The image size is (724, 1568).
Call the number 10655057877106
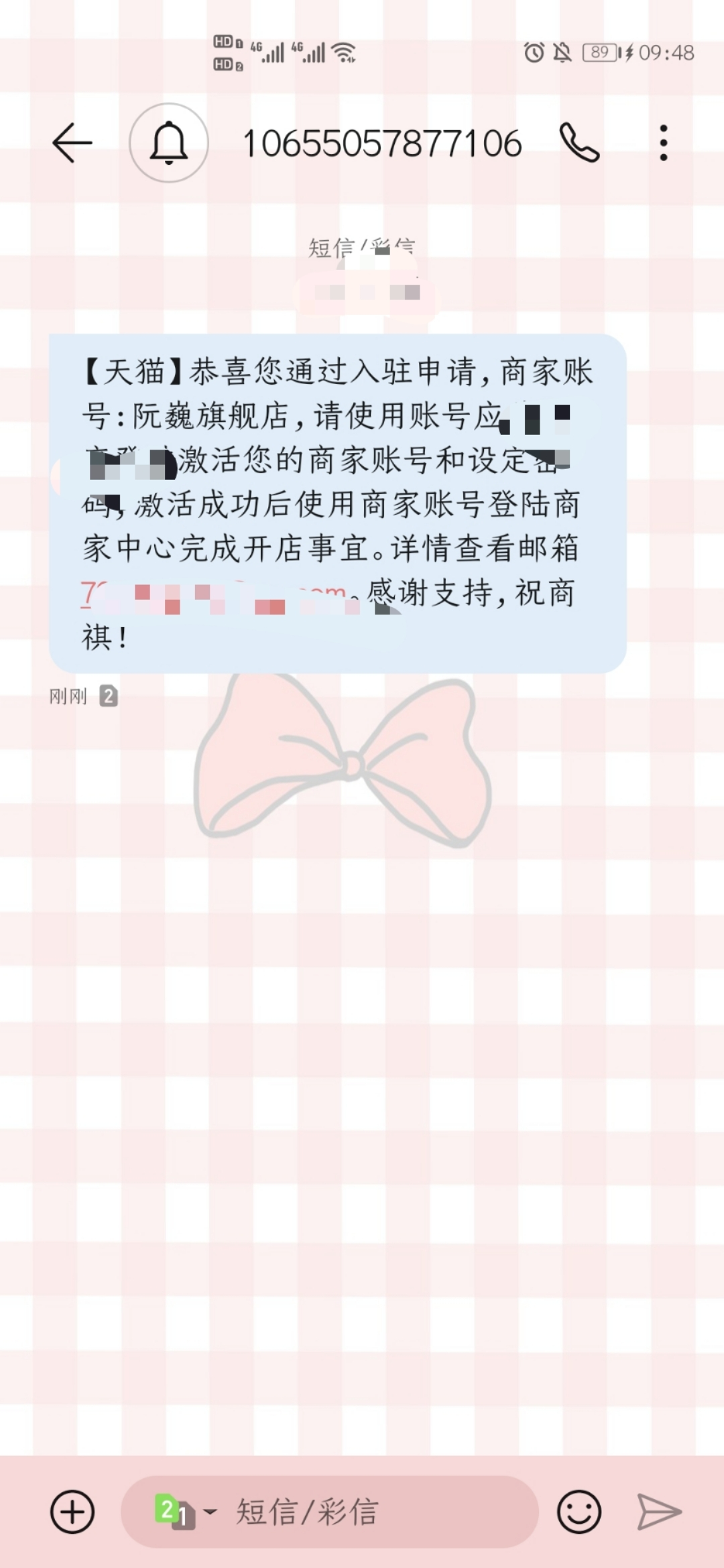pos(580,143)
